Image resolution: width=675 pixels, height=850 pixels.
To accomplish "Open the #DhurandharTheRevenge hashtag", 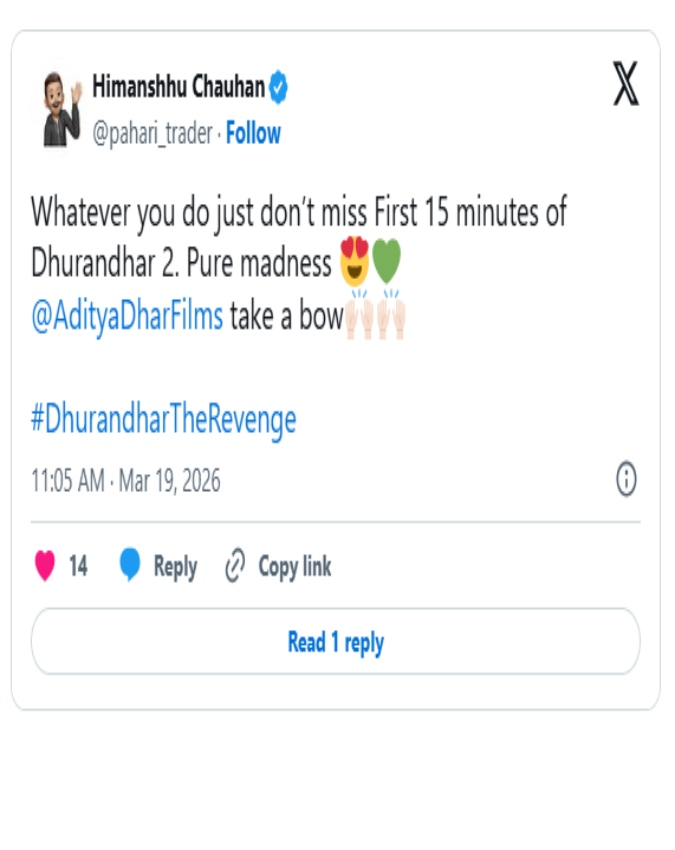I will click(163, 419).
